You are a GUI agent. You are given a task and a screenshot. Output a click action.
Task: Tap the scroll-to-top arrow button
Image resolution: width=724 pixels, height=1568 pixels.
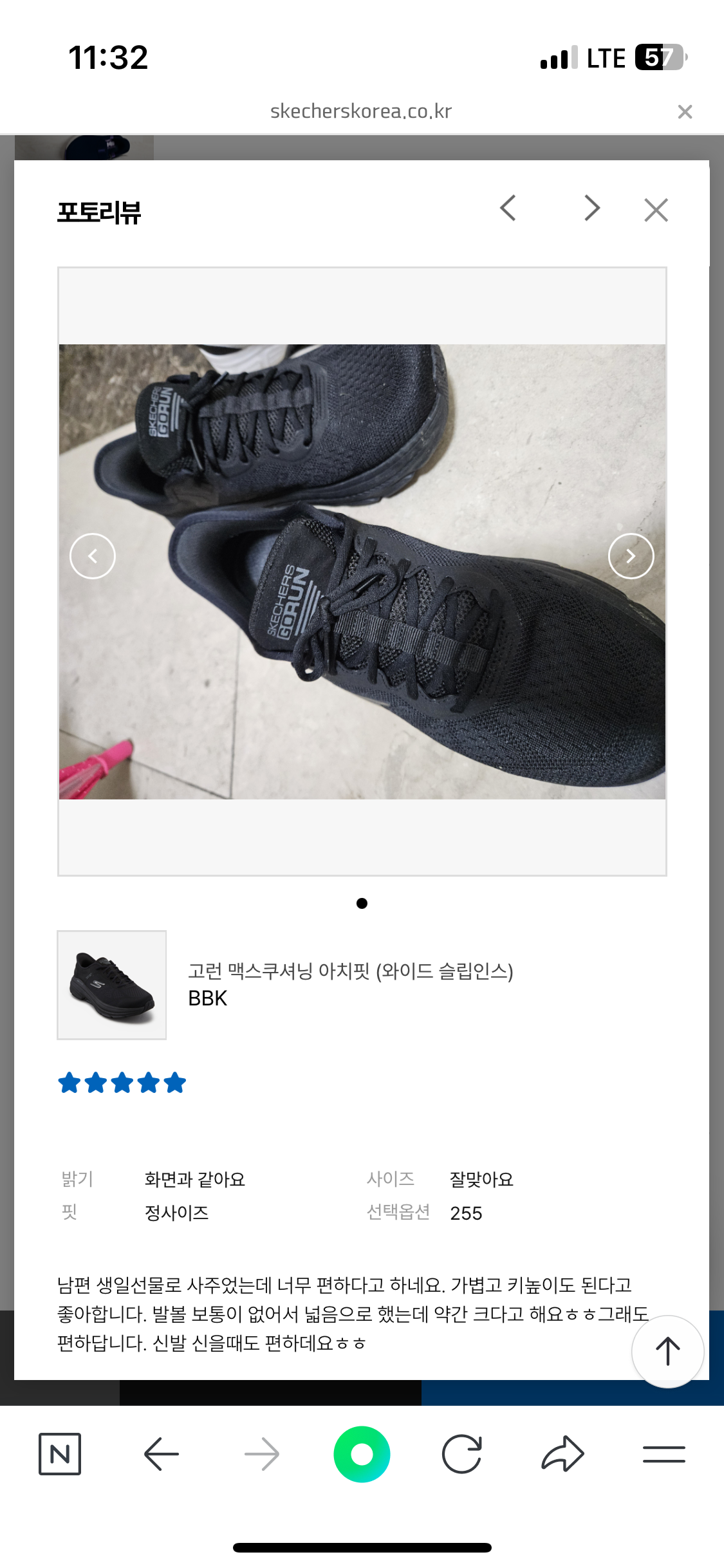pos(667,1352)
